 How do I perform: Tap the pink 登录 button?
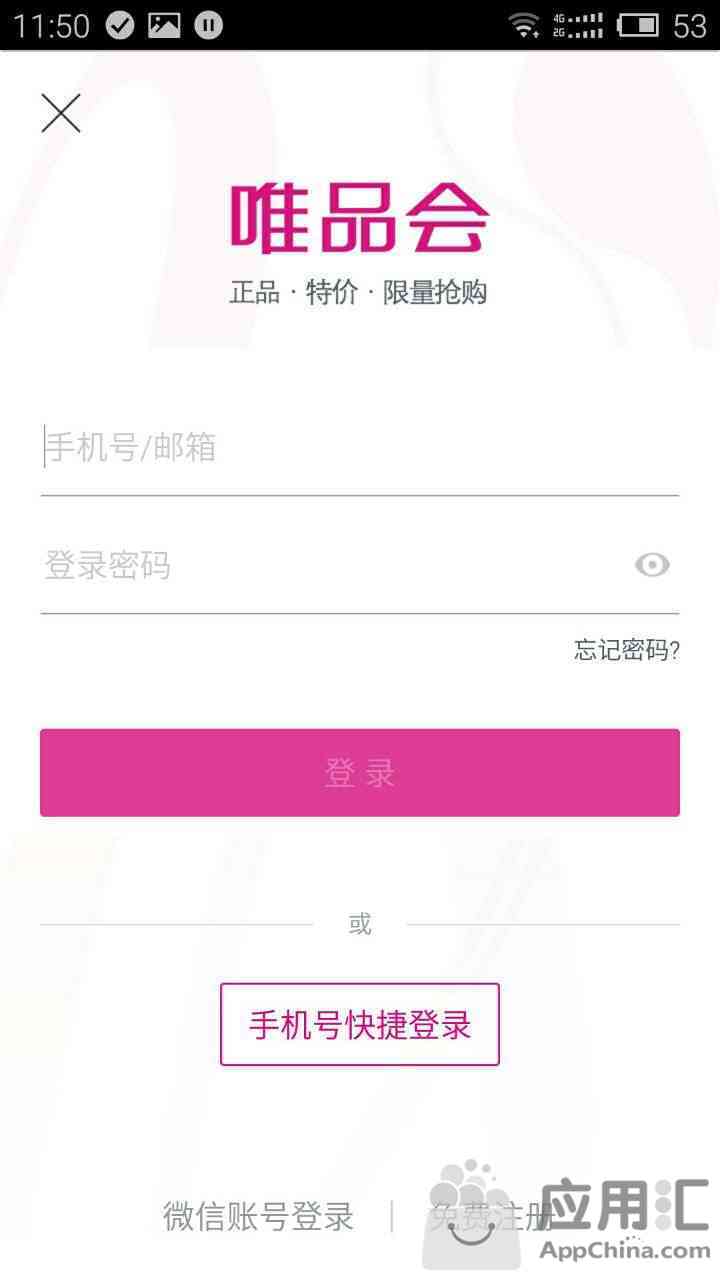pyautogui.click(x=360, y=772)
